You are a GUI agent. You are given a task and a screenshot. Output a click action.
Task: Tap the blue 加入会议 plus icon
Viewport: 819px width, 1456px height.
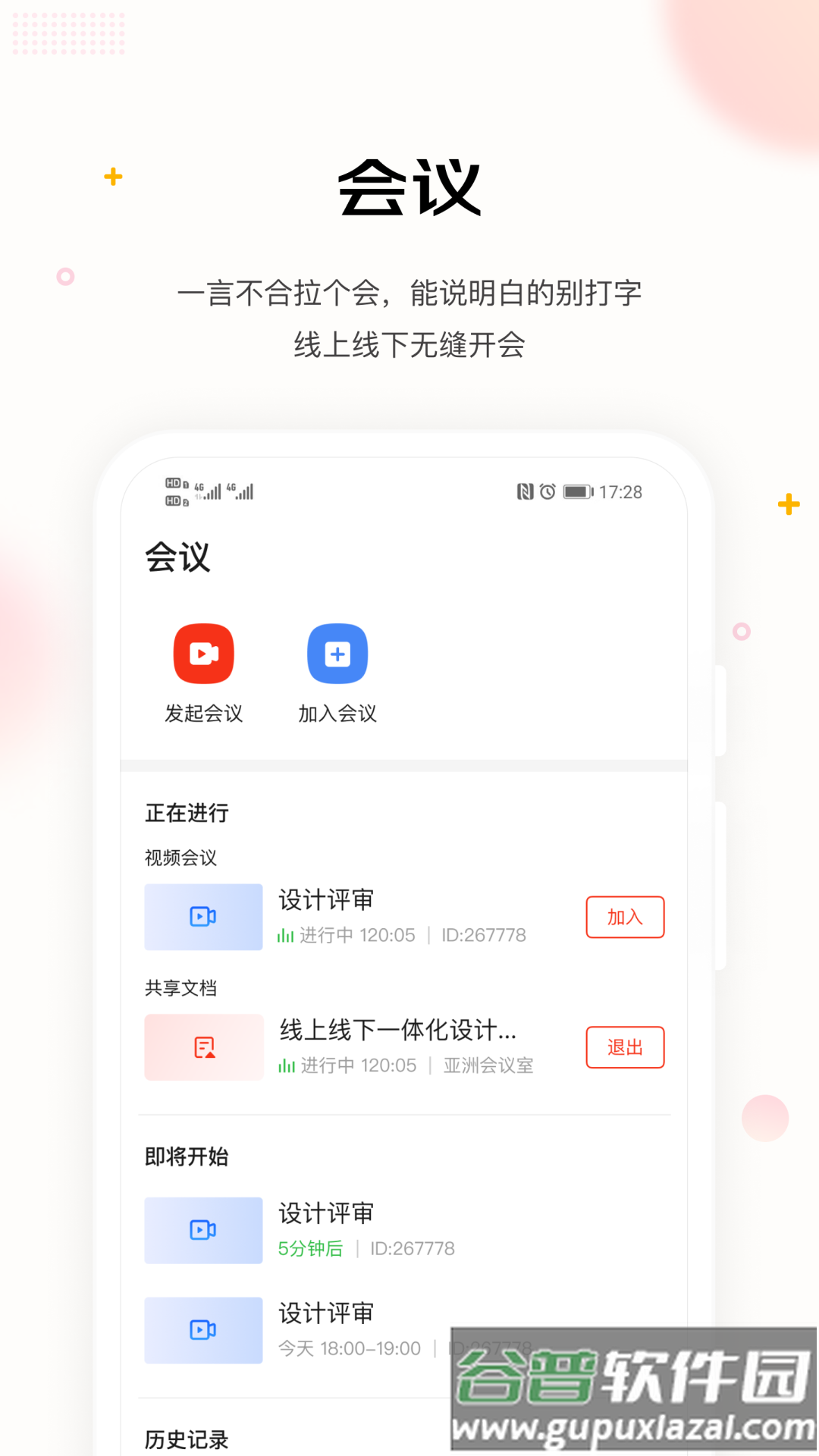click(x=337, y=653)
